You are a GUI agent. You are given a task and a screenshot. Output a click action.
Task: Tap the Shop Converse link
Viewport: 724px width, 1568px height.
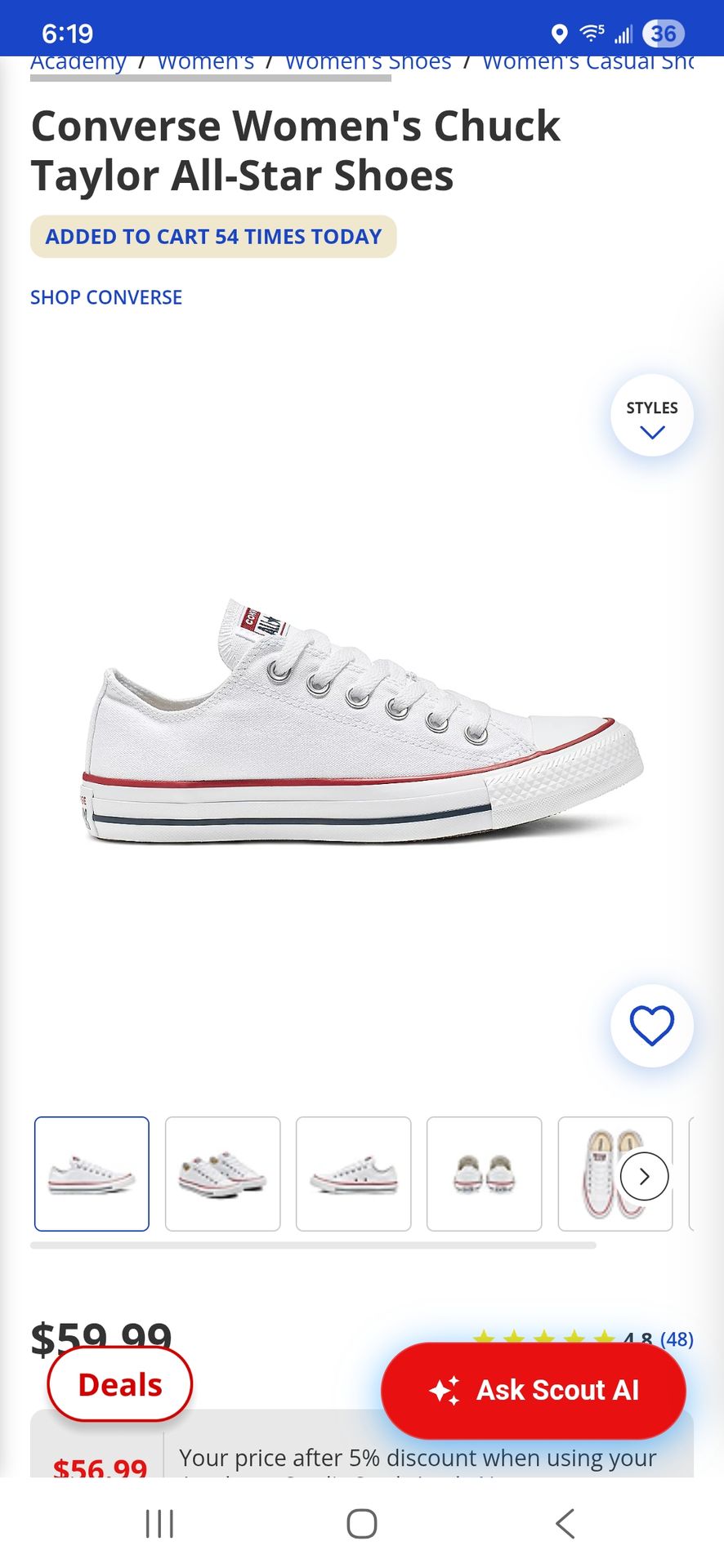tap(106, 297)
